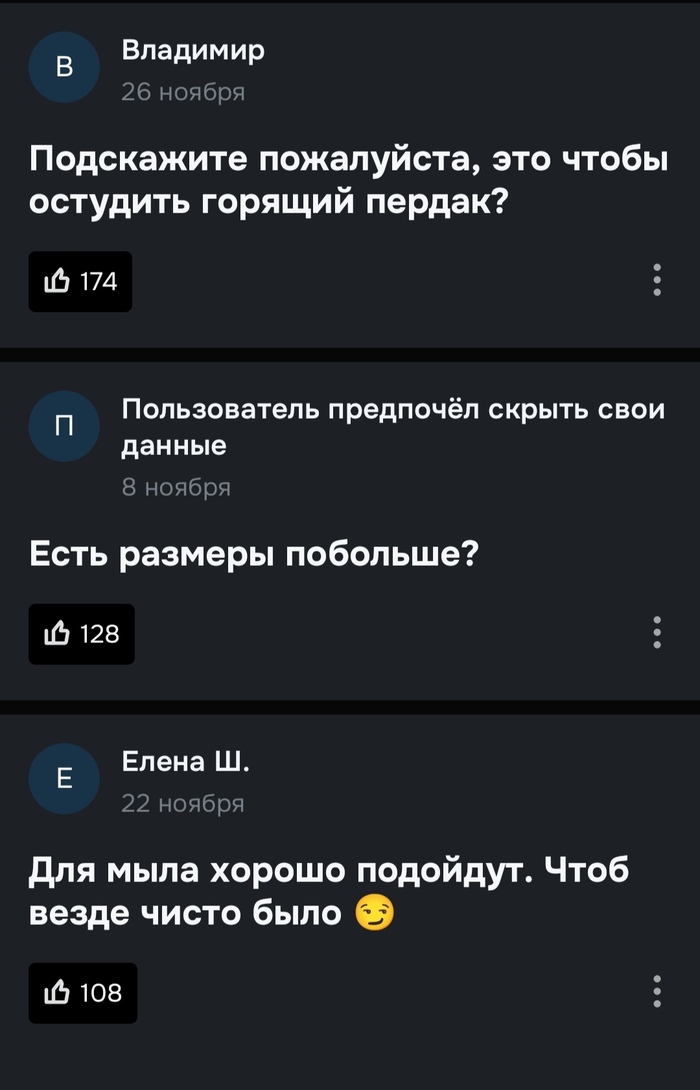Open options for the "Есть размеры побольше?" question
The width and height of the screenshot is (700, 1090).
[x=657, y=633]
